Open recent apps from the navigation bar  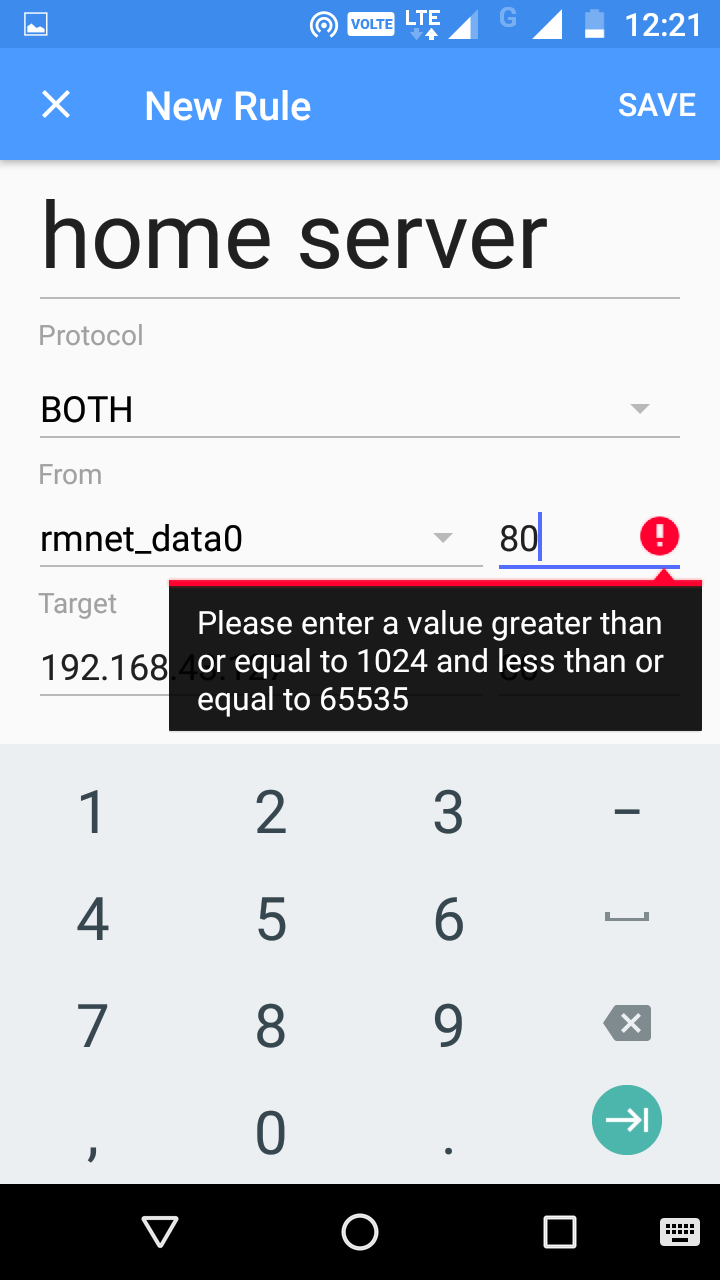[560, 1232]
